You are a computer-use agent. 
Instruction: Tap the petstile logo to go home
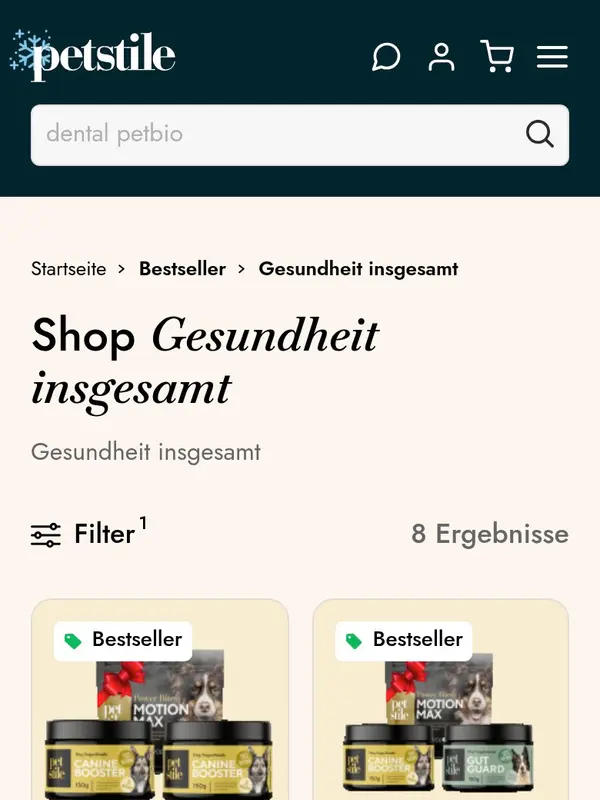94,56
